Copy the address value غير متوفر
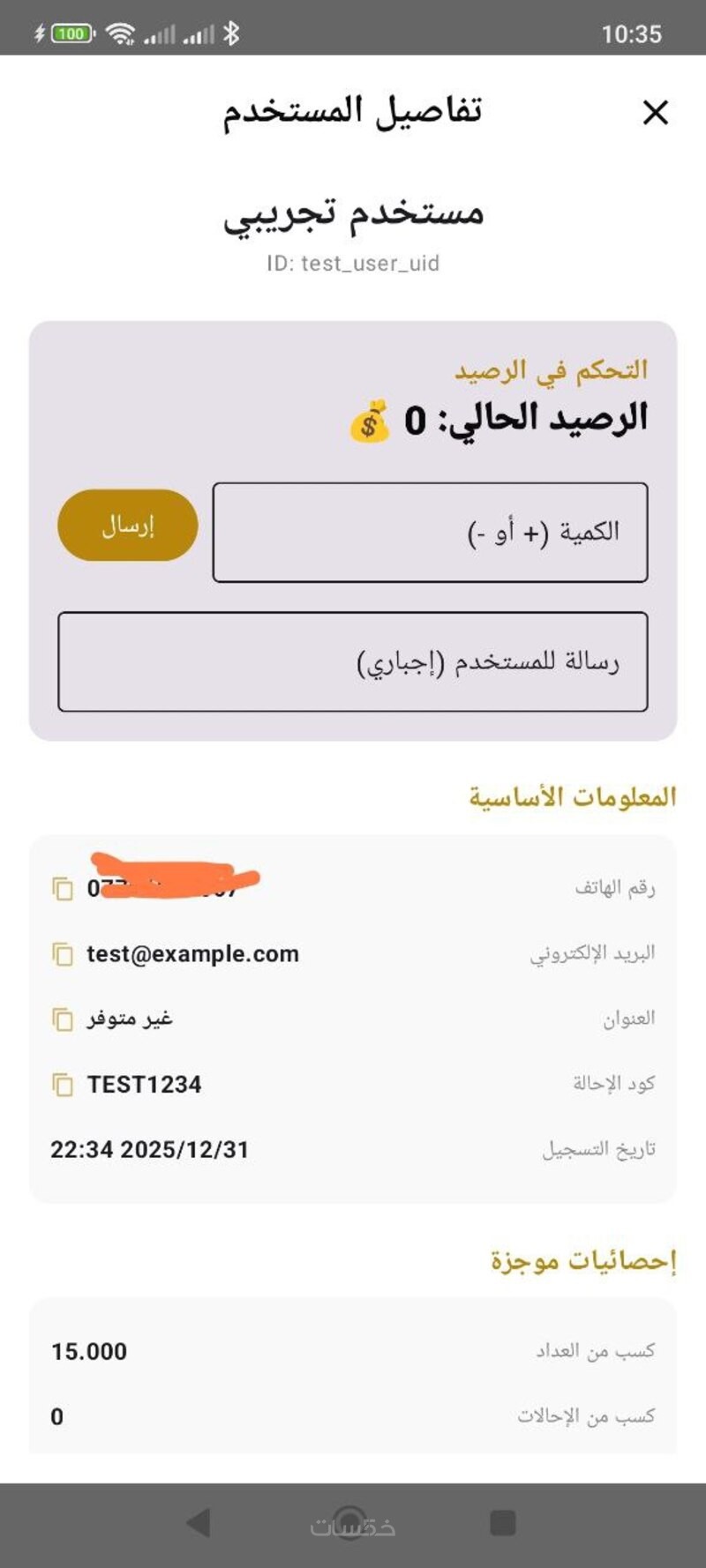Viewport: 706px width, 1568px height. click(63, 1019)
